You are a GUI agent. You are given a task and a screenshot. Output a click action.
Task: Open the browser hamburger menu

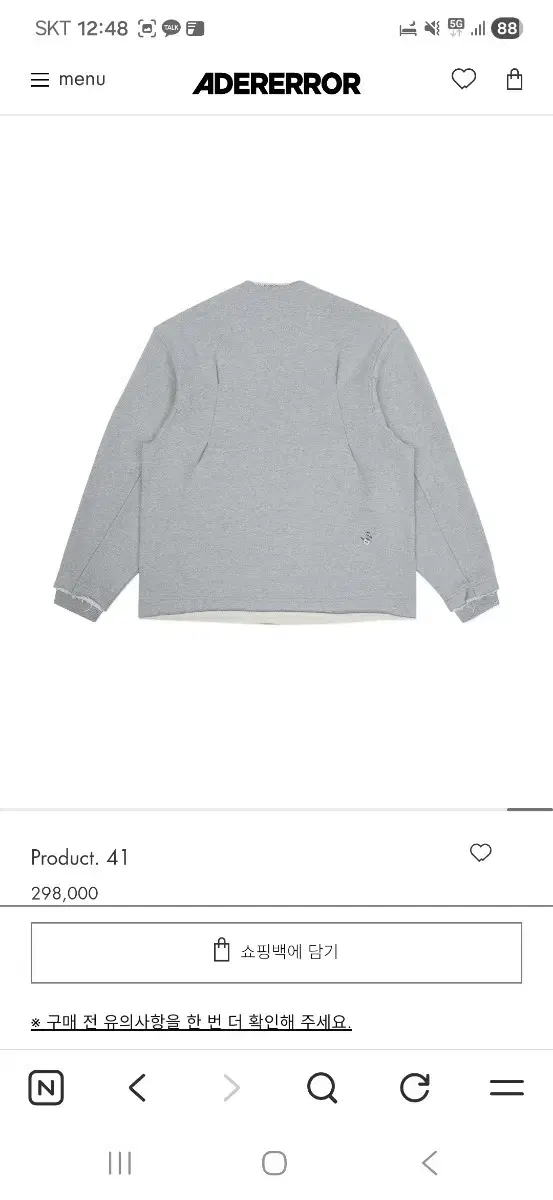(x=507, y=1088)
